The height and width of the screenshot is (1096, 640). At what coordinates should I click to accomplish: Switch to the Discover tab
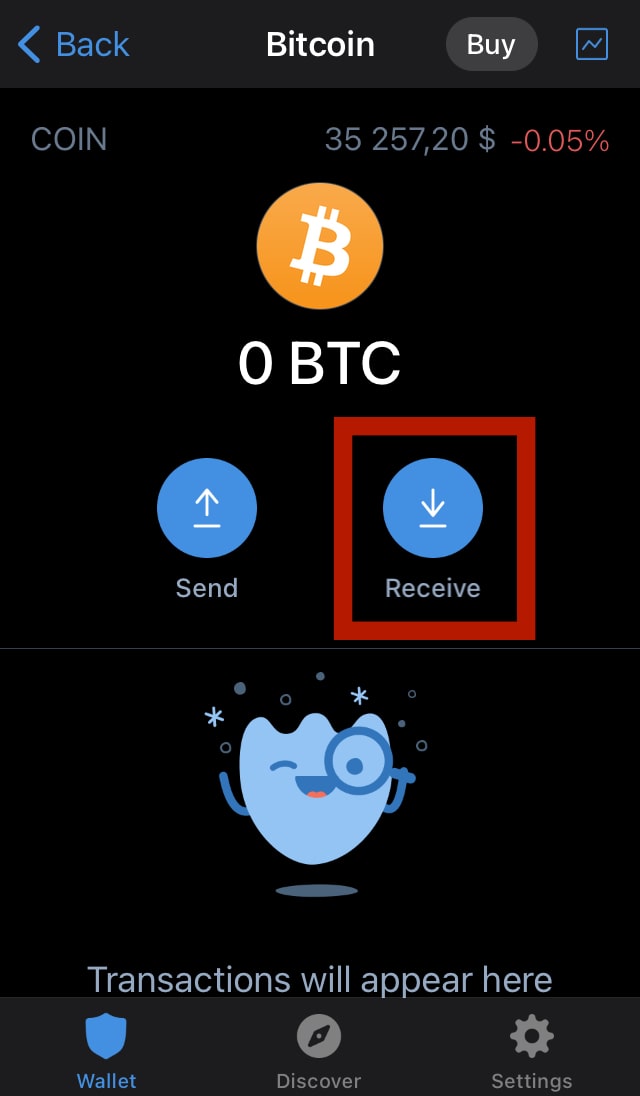(x=319, y=1051)
